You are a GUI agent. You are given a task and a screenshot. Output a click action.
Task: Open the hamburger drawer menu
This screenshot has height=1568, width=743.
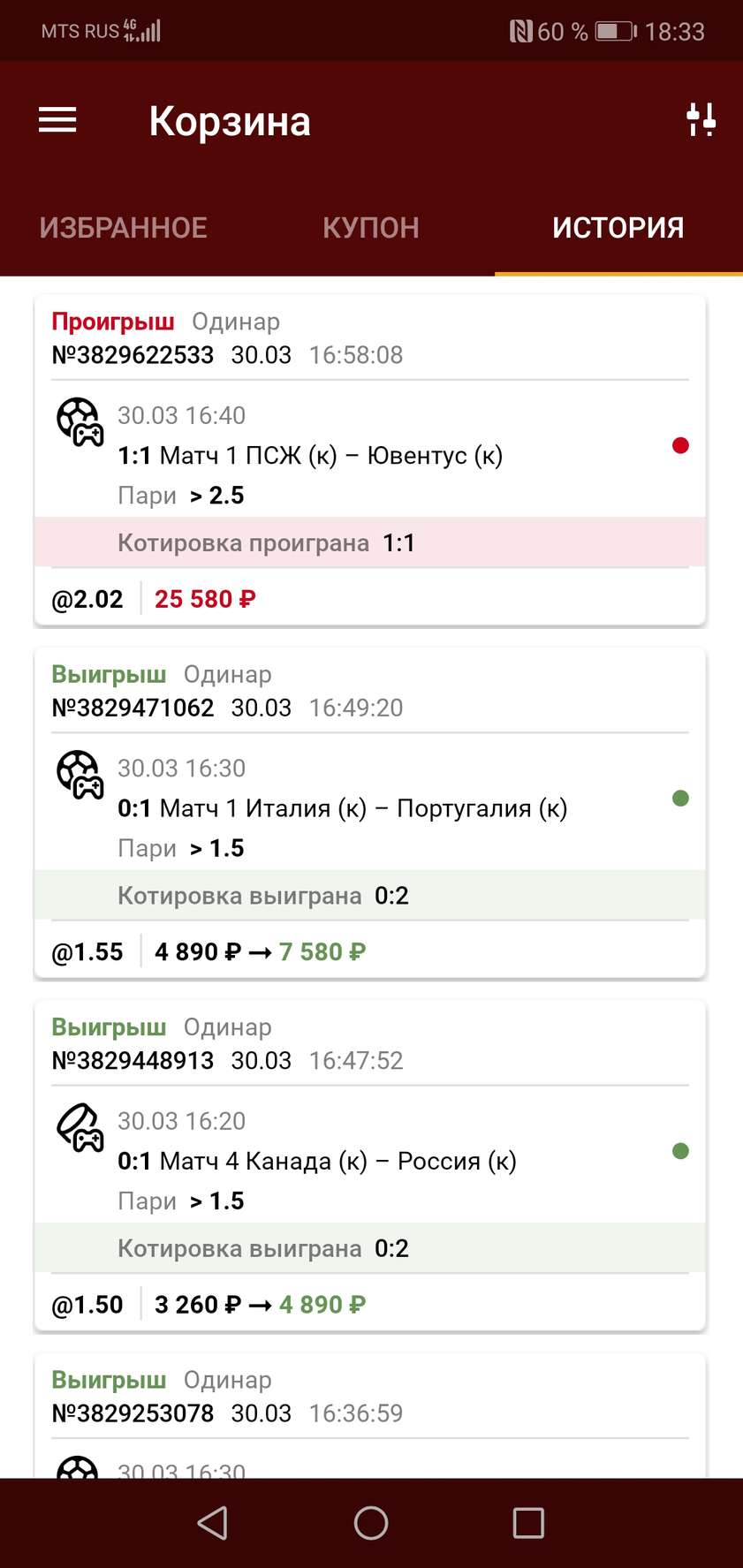point(57,120)
